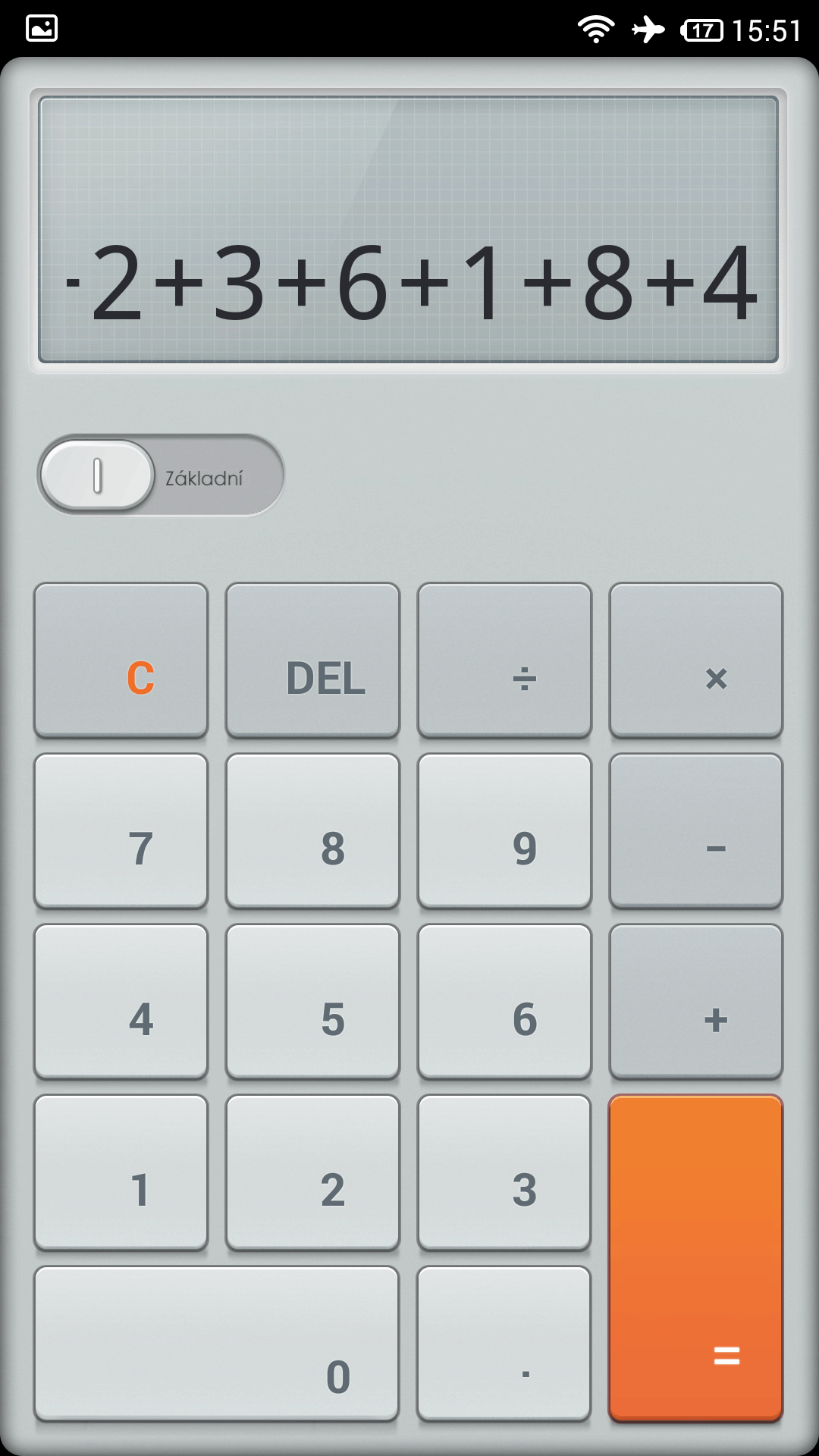Tap the plus key
Screen dimensions: 819x1456
(696, 1001)
